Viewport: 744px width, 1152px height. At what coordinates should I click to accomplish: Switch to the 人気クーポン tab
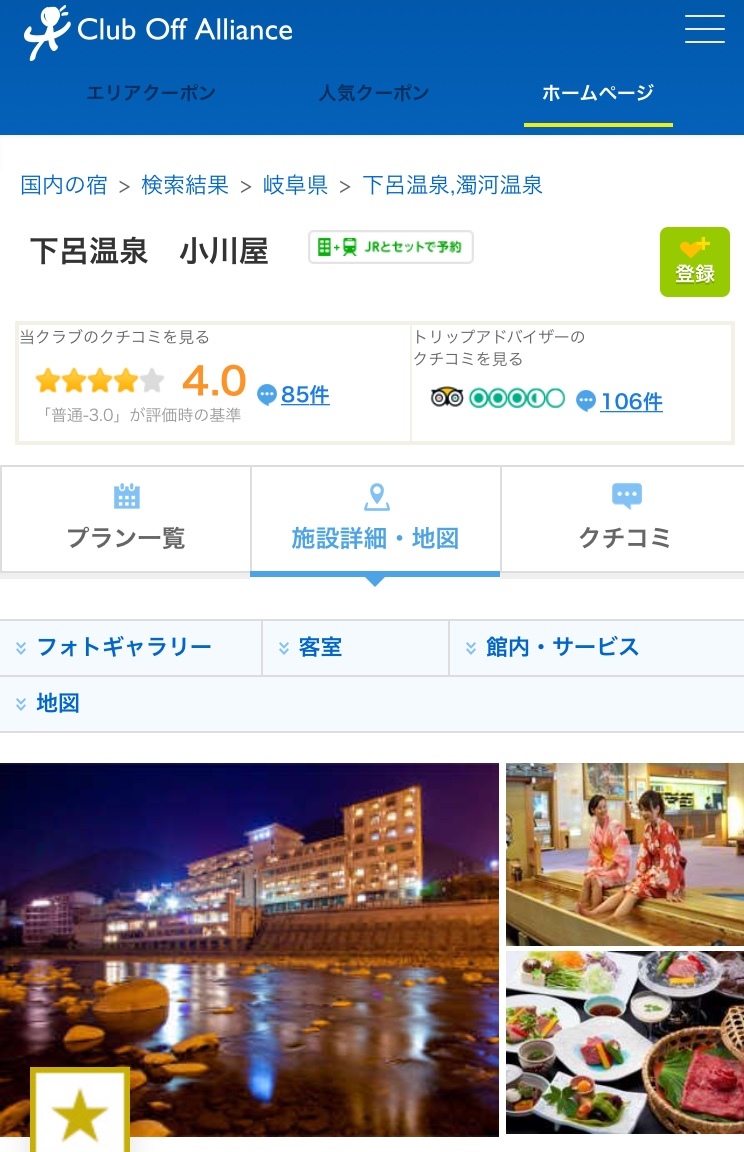pyautogui.click(x=373, y=93)
